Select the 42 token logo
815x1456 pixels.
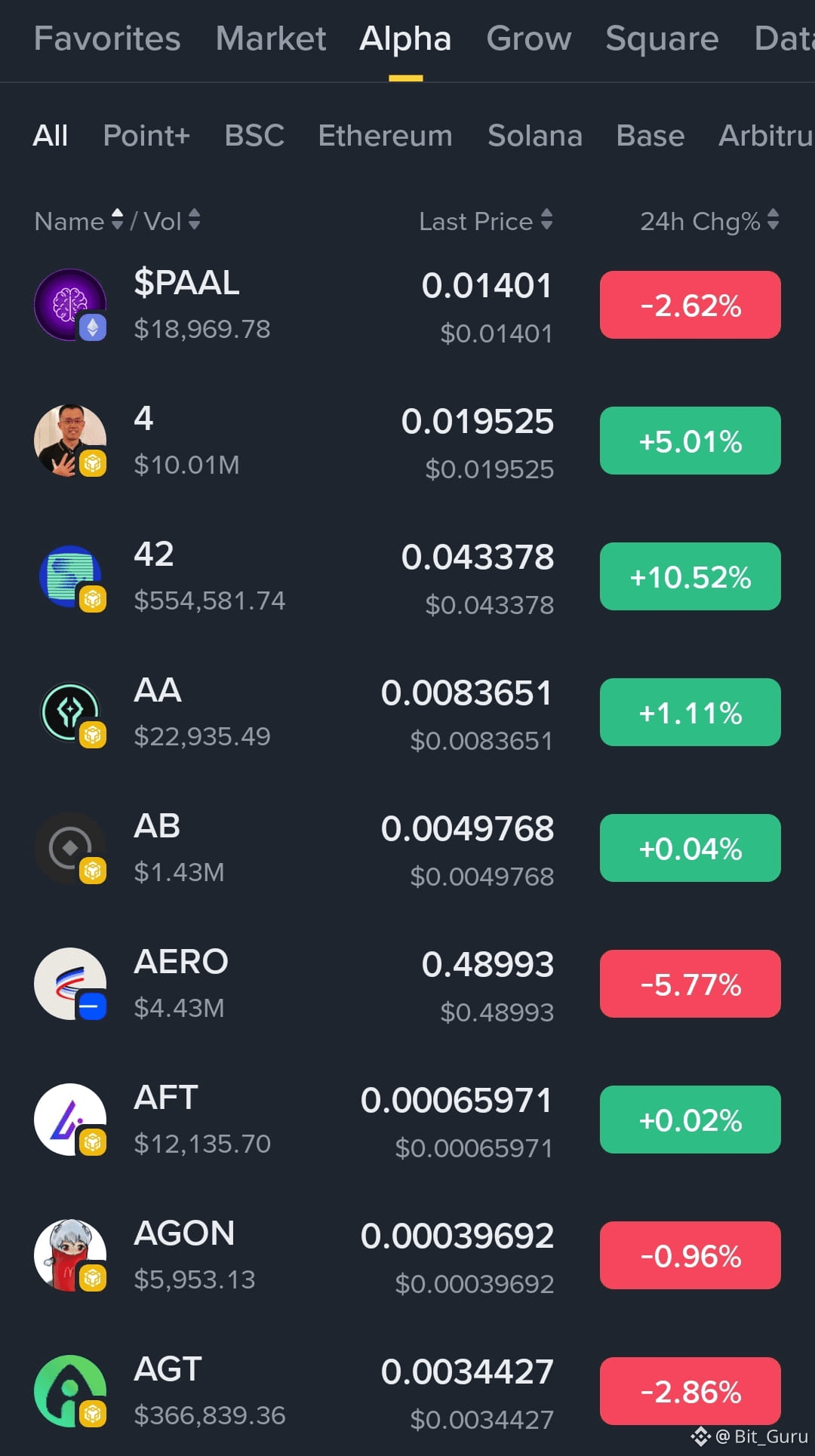tap(70, 576)
